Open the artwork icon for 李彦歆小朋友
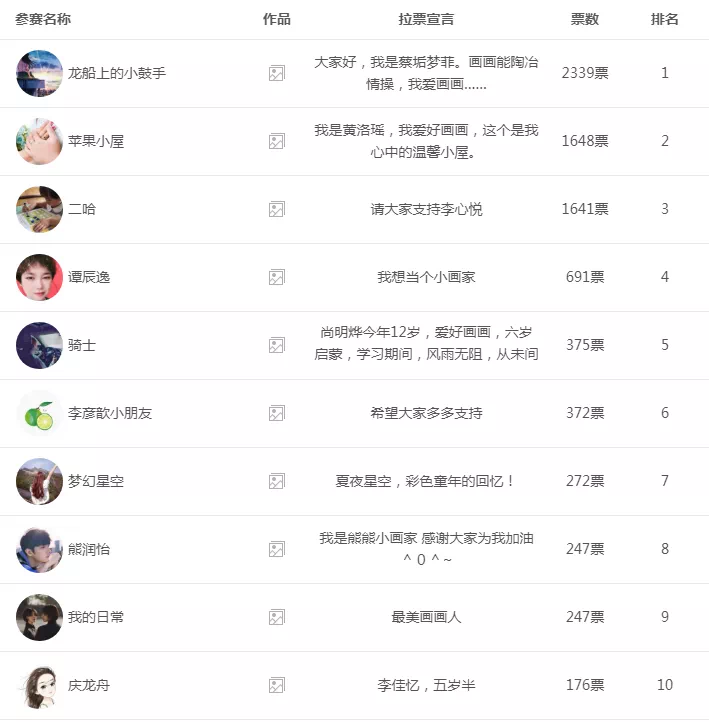This screenshot has width=709, height=722. 277,413
